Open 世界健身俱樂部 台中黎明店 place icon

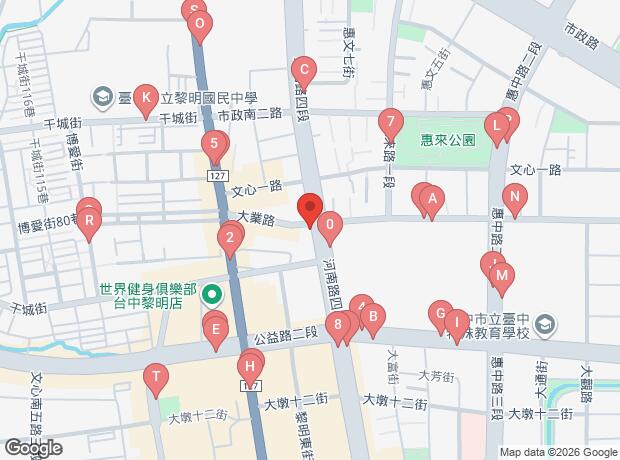coord(212,295)
